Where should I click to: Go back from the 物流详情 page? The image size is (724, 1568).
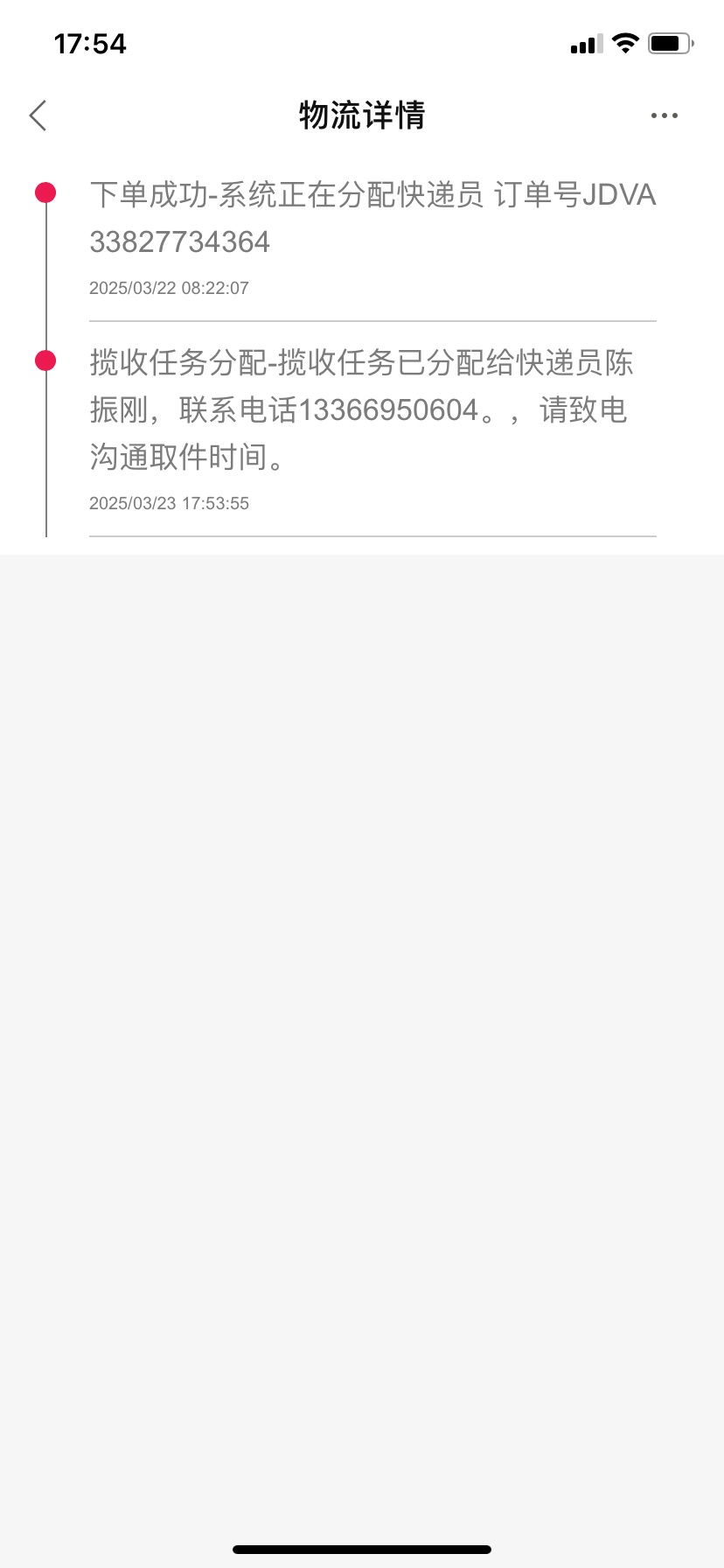click(38, 115)
